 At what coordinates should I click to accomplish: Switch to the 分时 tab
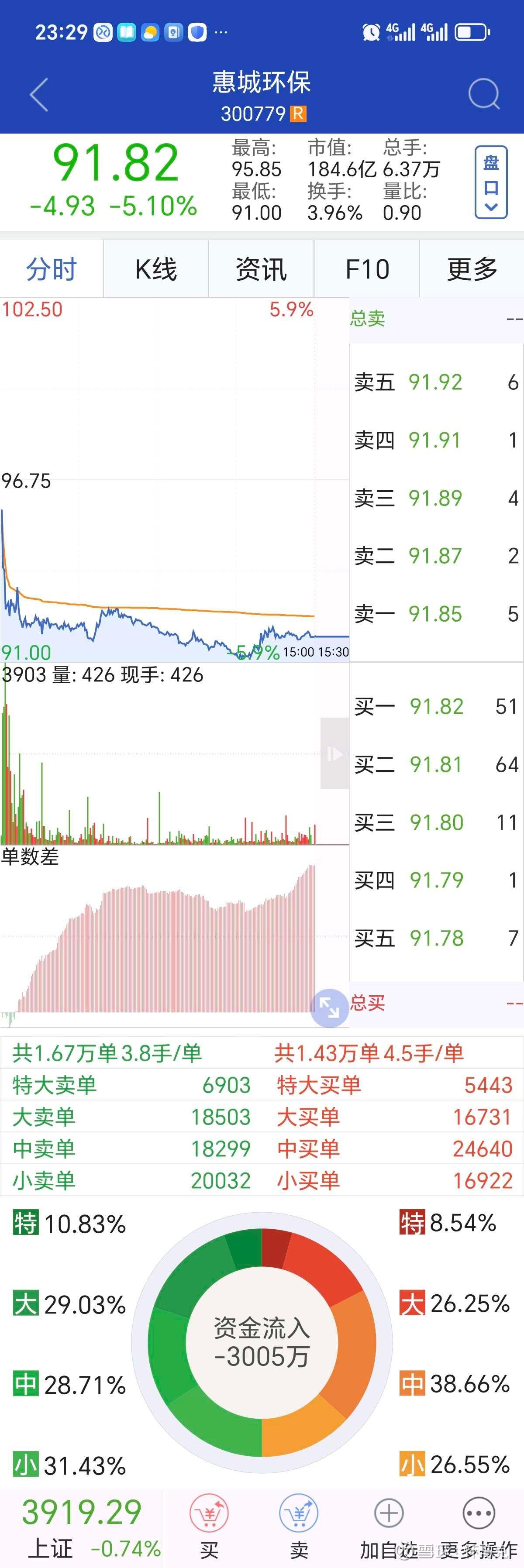pyautogui.click(x=52, y=269)
